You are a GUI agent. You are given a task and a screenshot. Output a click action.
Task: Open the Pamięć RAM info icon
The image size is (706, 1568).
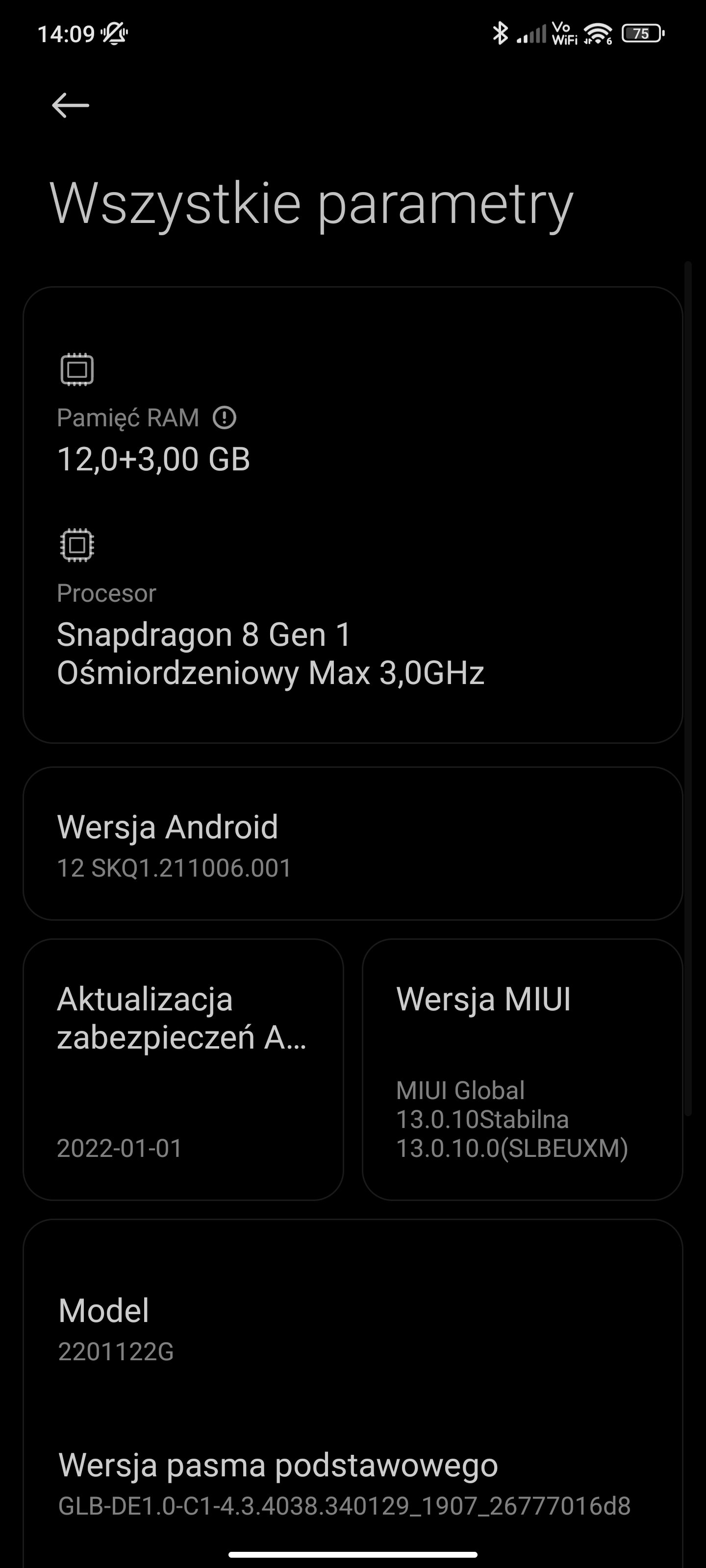(224, 418)
